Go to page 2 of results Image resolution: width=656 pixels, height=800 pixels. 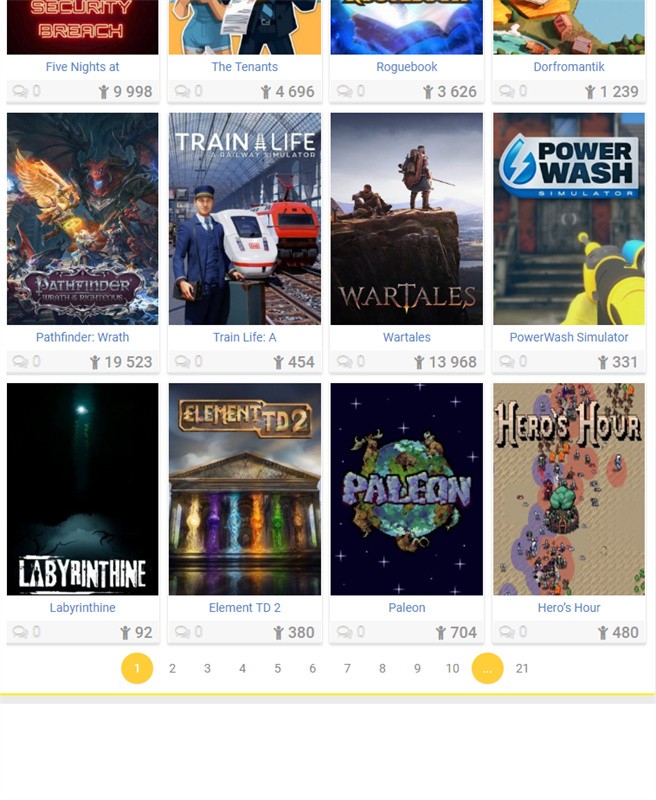172,668
